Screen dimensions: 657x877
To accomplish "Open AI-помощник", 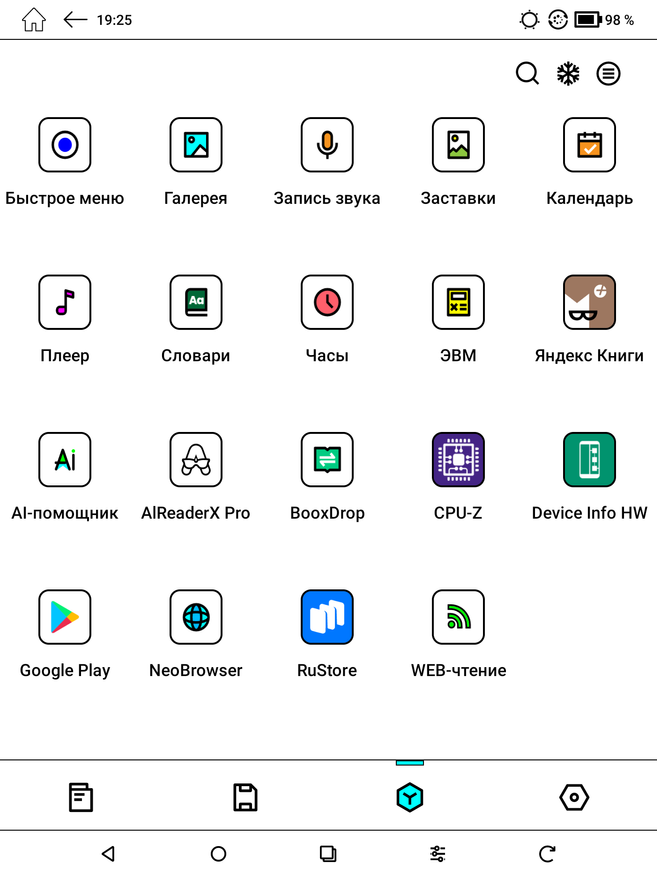I will point(65,459).
